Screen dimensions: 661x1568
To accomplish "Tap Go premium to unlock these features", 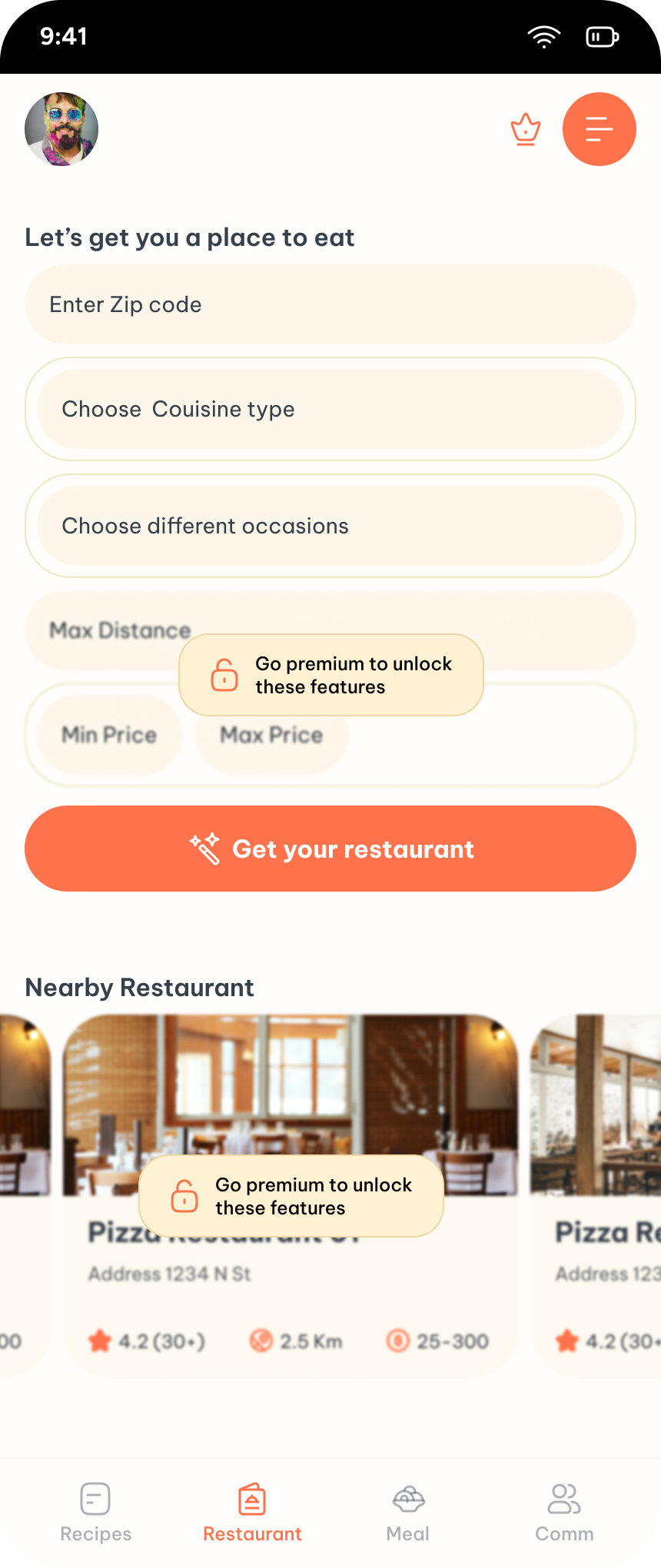I will pos(330,675).
